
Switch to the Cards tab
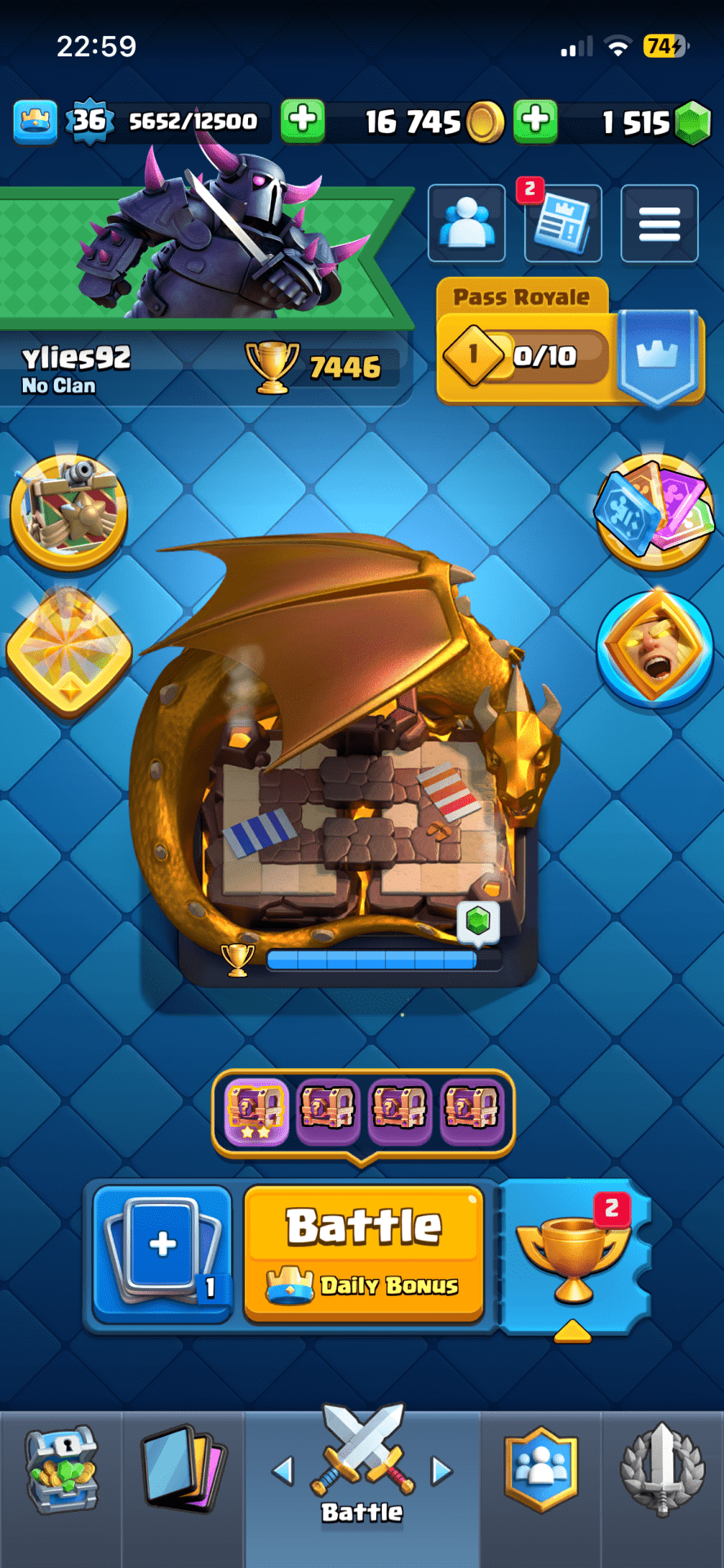coord(184,1472)
